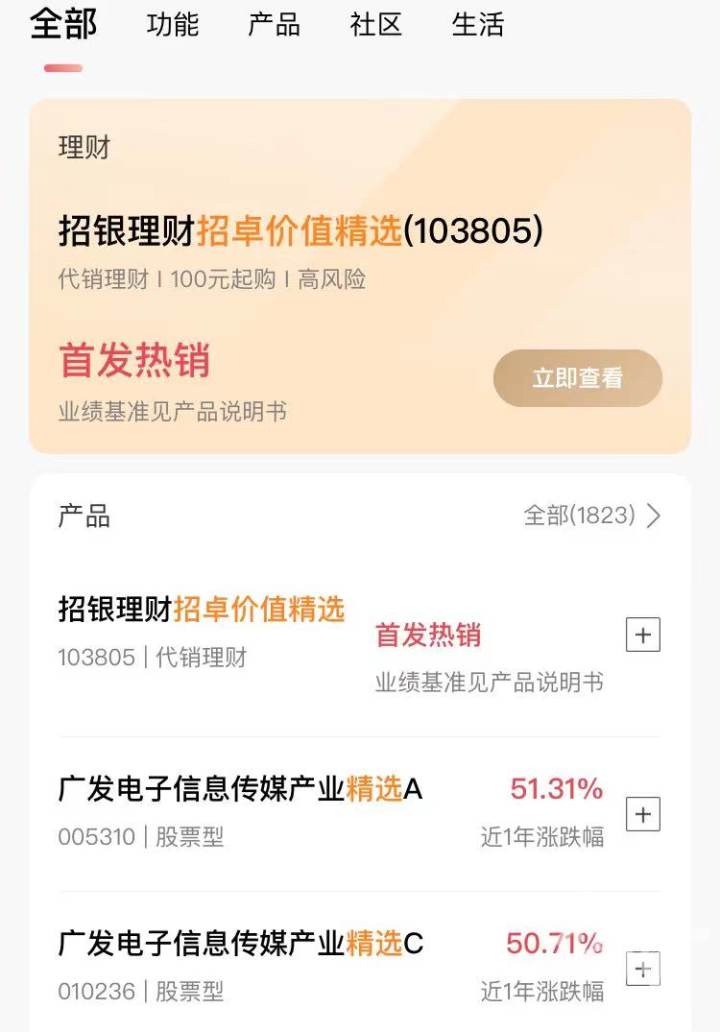The image size is (720, 1032).
Task: Click the 首发热销 tag next to 103805 product
Action: click(x=428, y=635)
